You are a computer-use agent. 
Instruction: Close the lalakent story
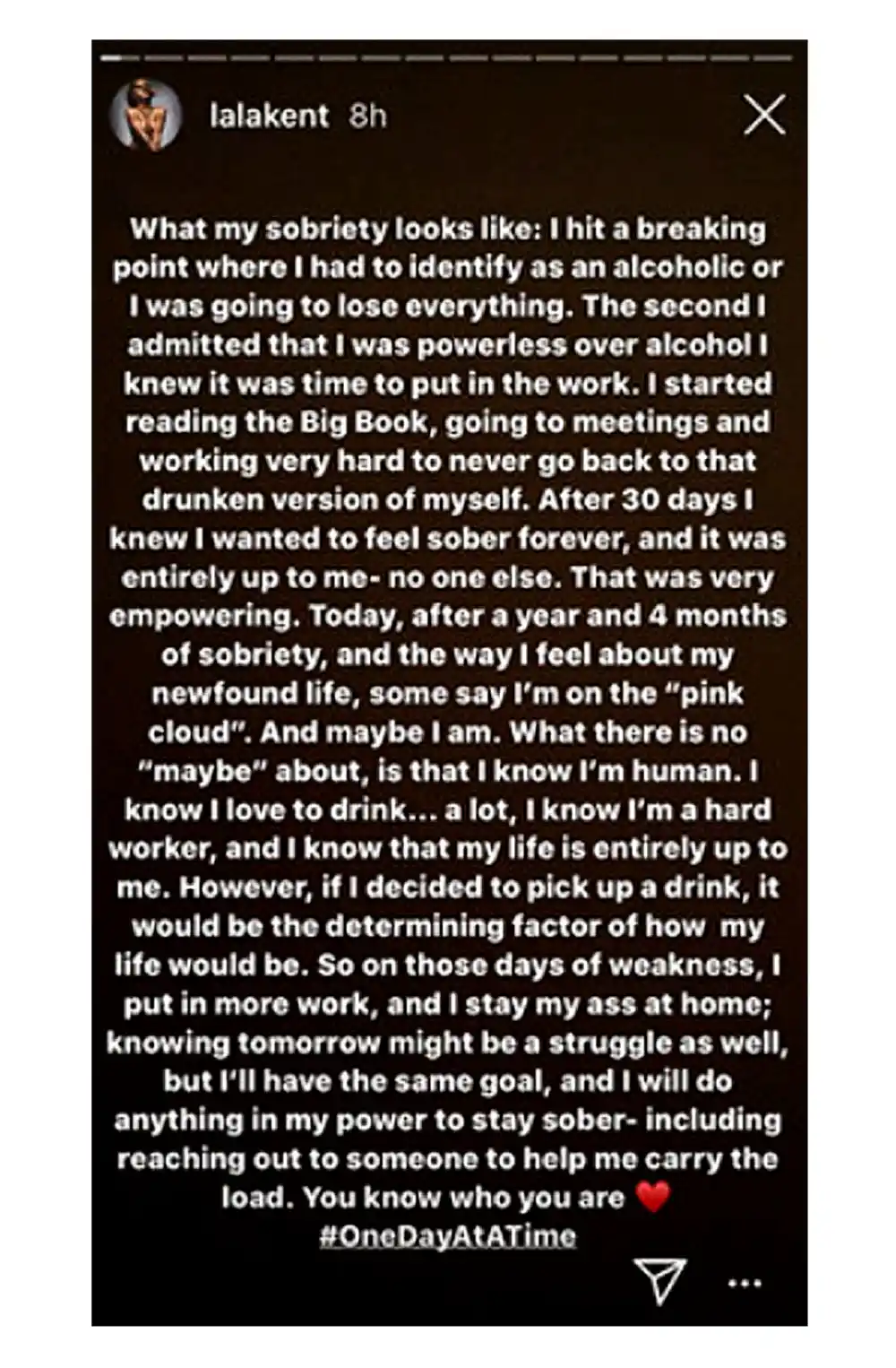click(763, 115)
